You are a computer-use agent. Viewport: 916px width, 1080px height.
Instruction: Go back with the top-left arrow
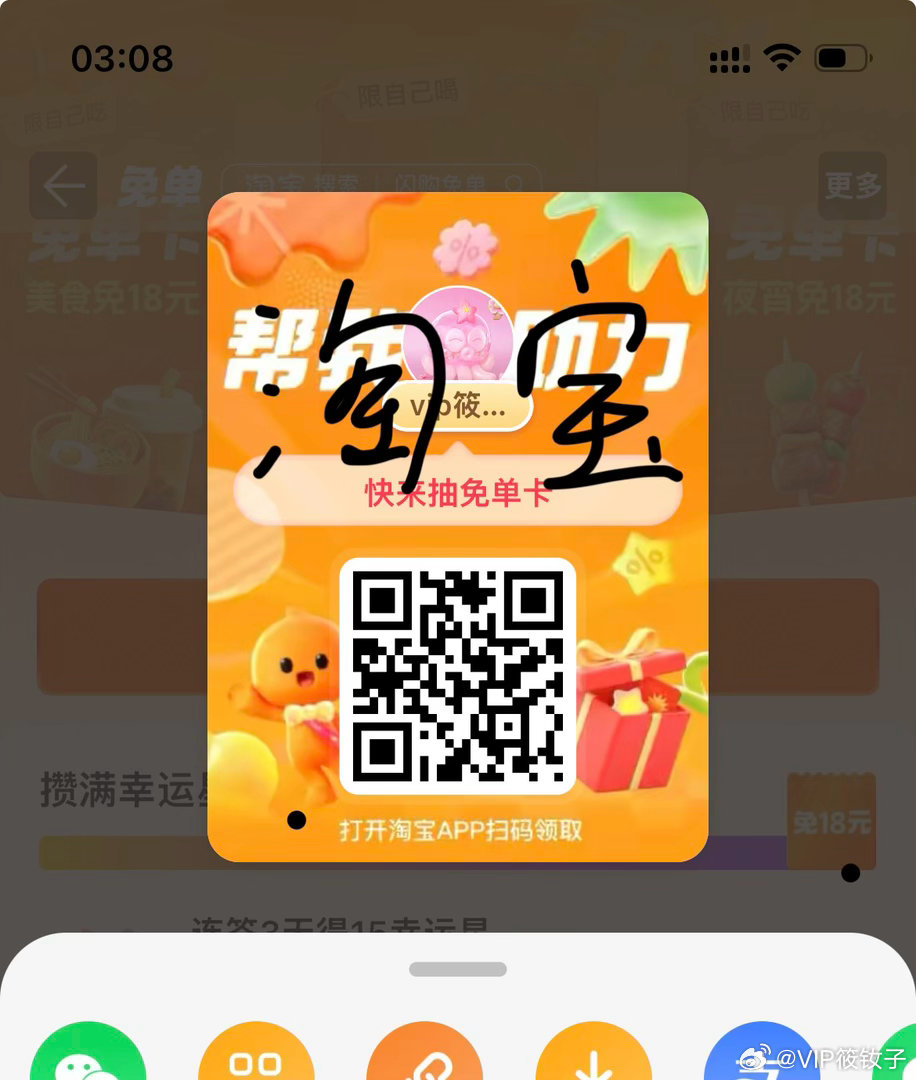(63, 186)
